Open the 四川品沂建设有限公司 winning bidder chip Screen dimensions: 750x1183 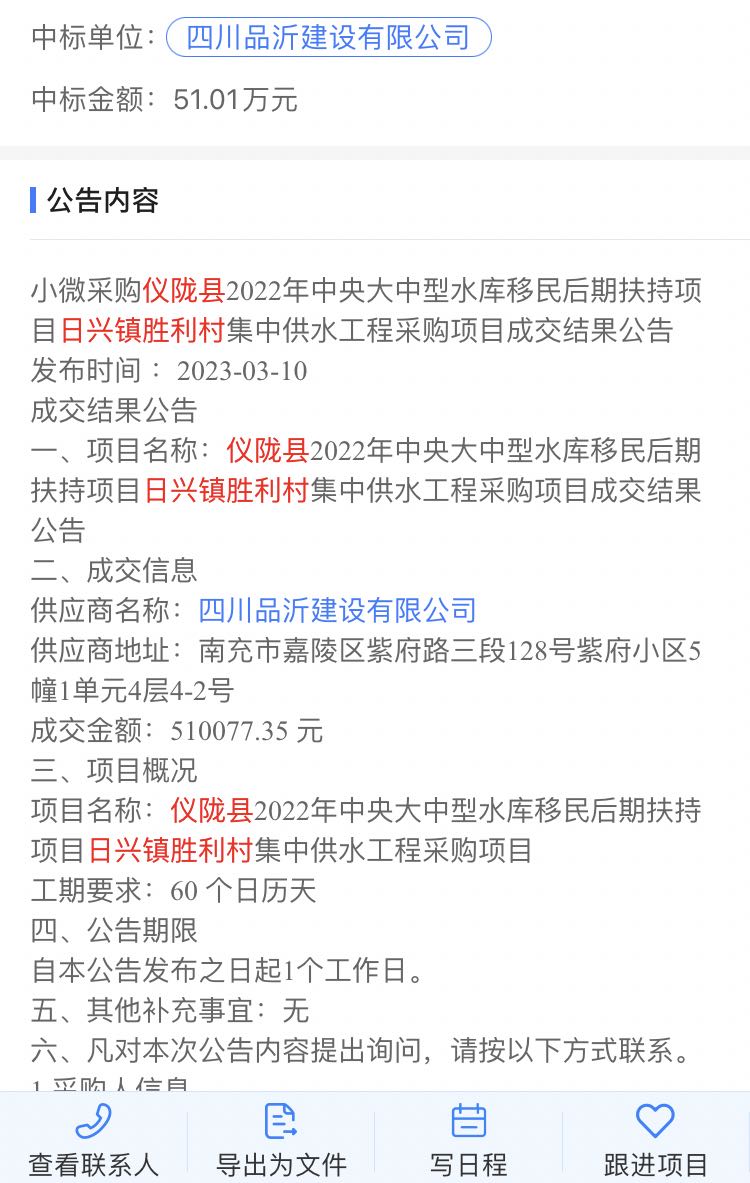[328, 38]
